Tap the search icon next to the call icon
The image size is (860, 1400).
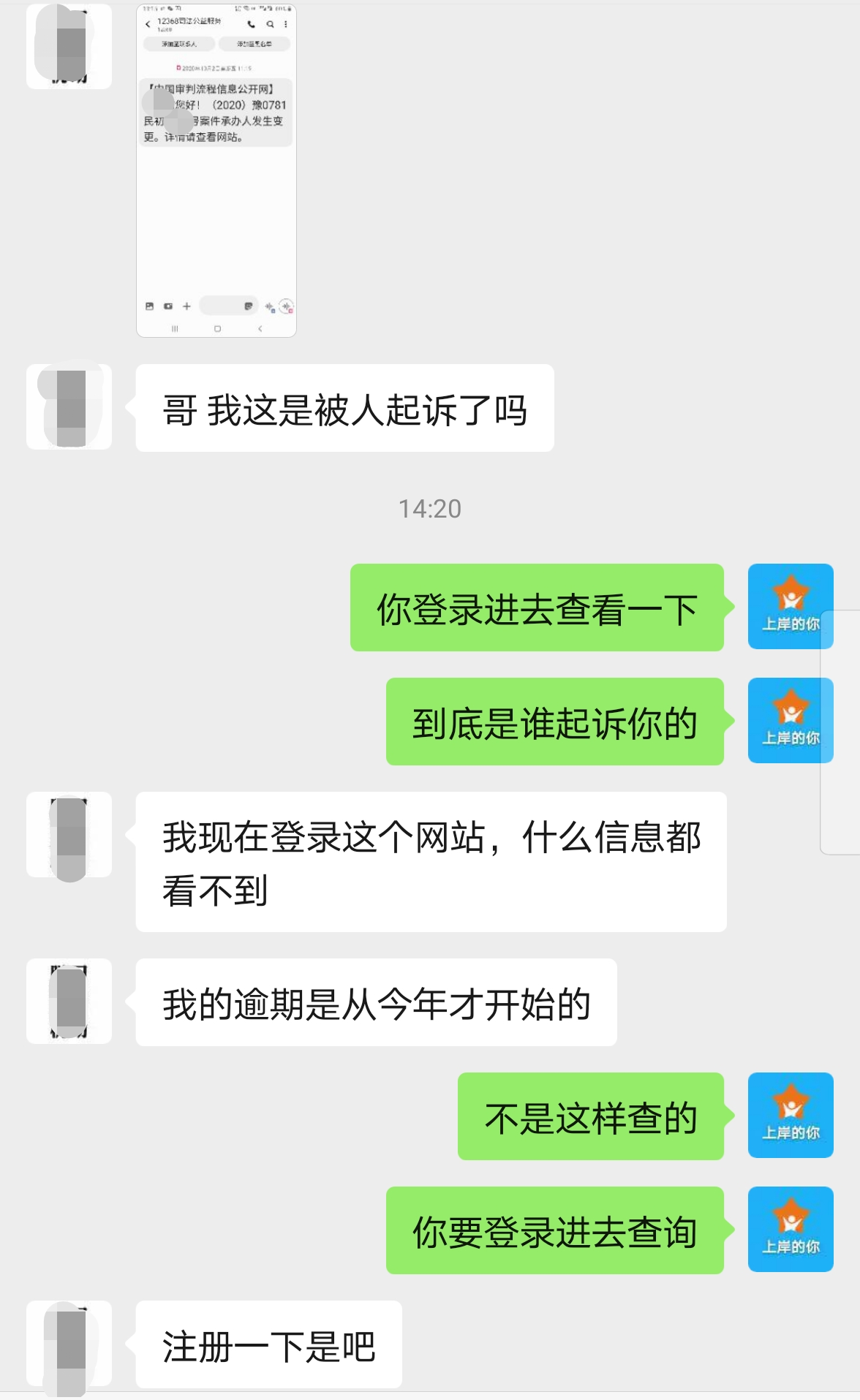tap(271, 25)
